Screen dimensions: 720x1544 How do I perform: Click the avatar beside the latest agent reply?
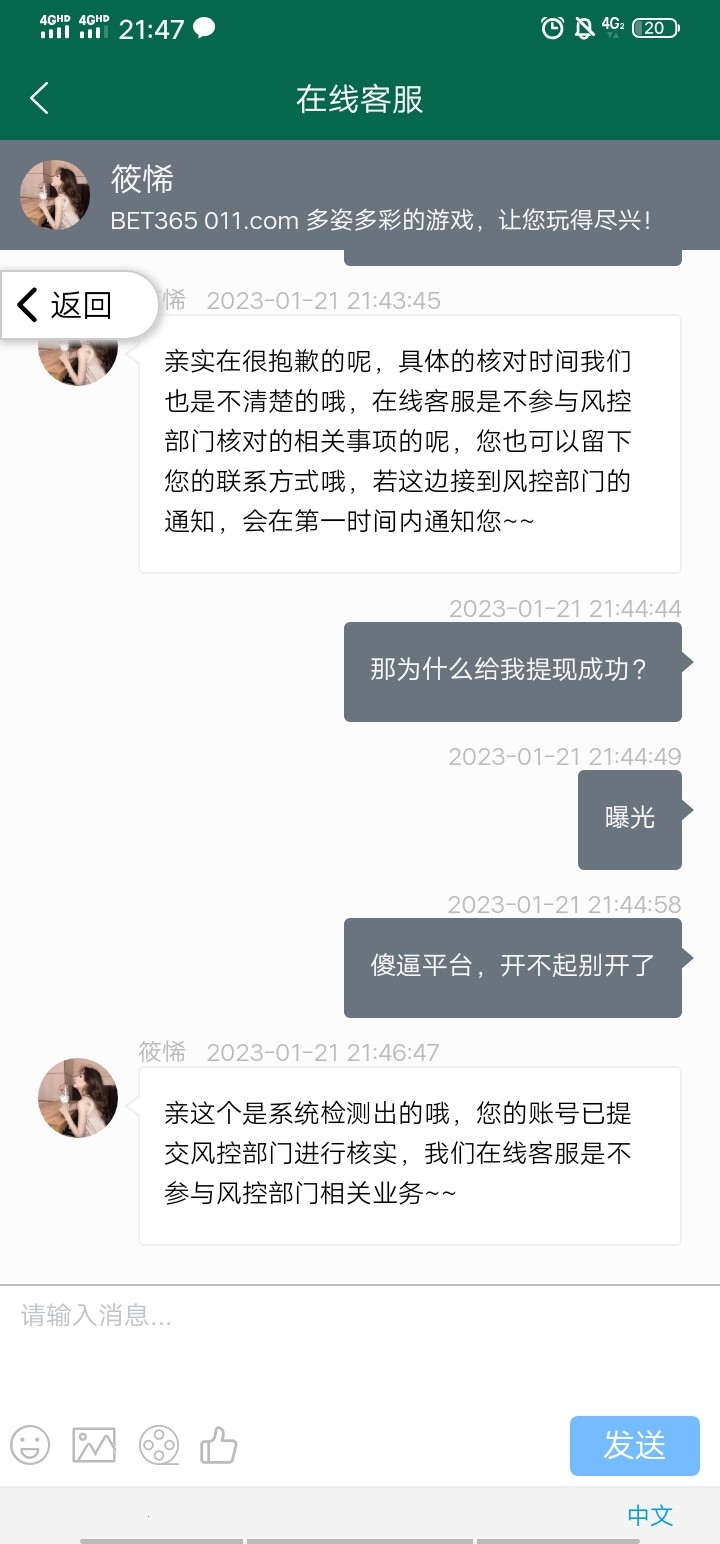(x=77, y=1097)
